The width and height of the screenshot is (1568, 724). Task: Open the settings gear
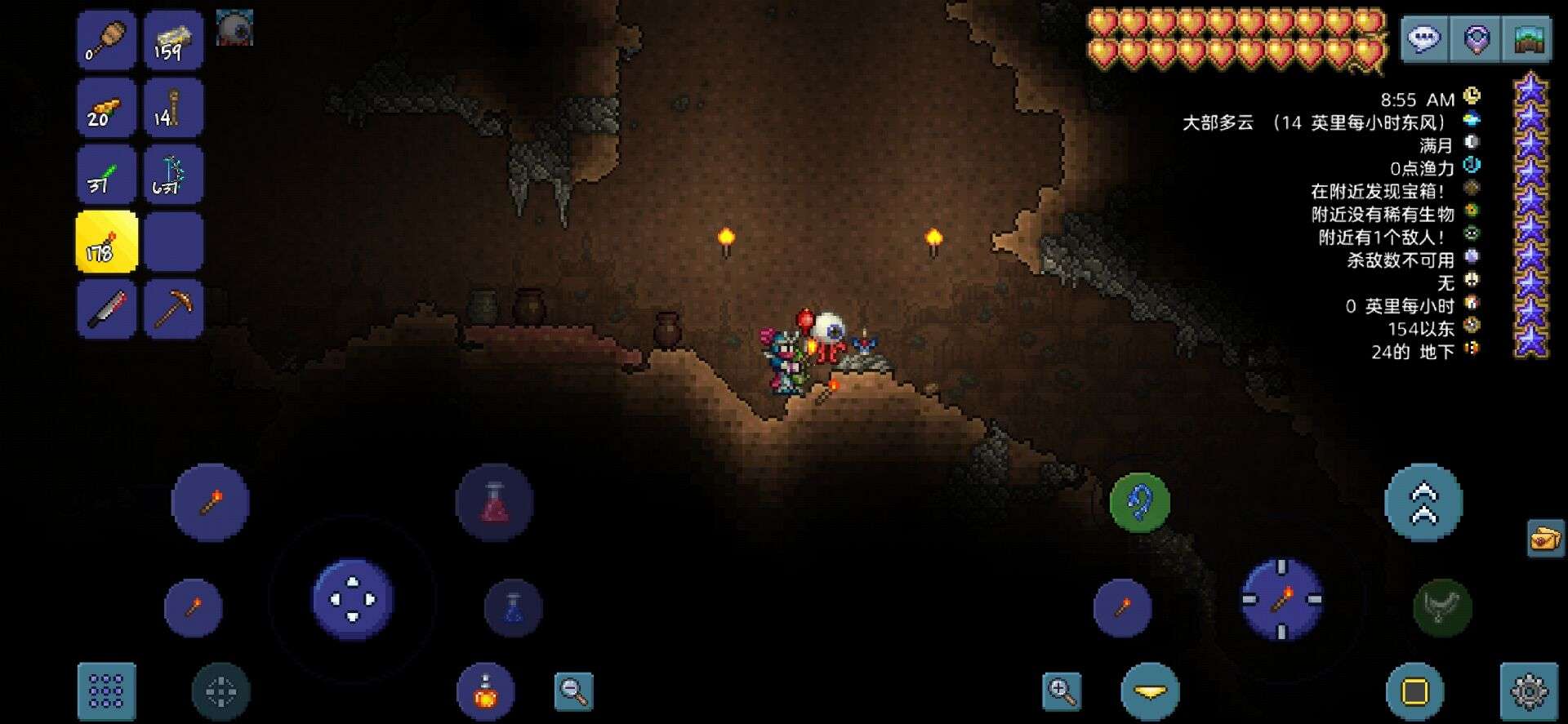point(1528,691)
